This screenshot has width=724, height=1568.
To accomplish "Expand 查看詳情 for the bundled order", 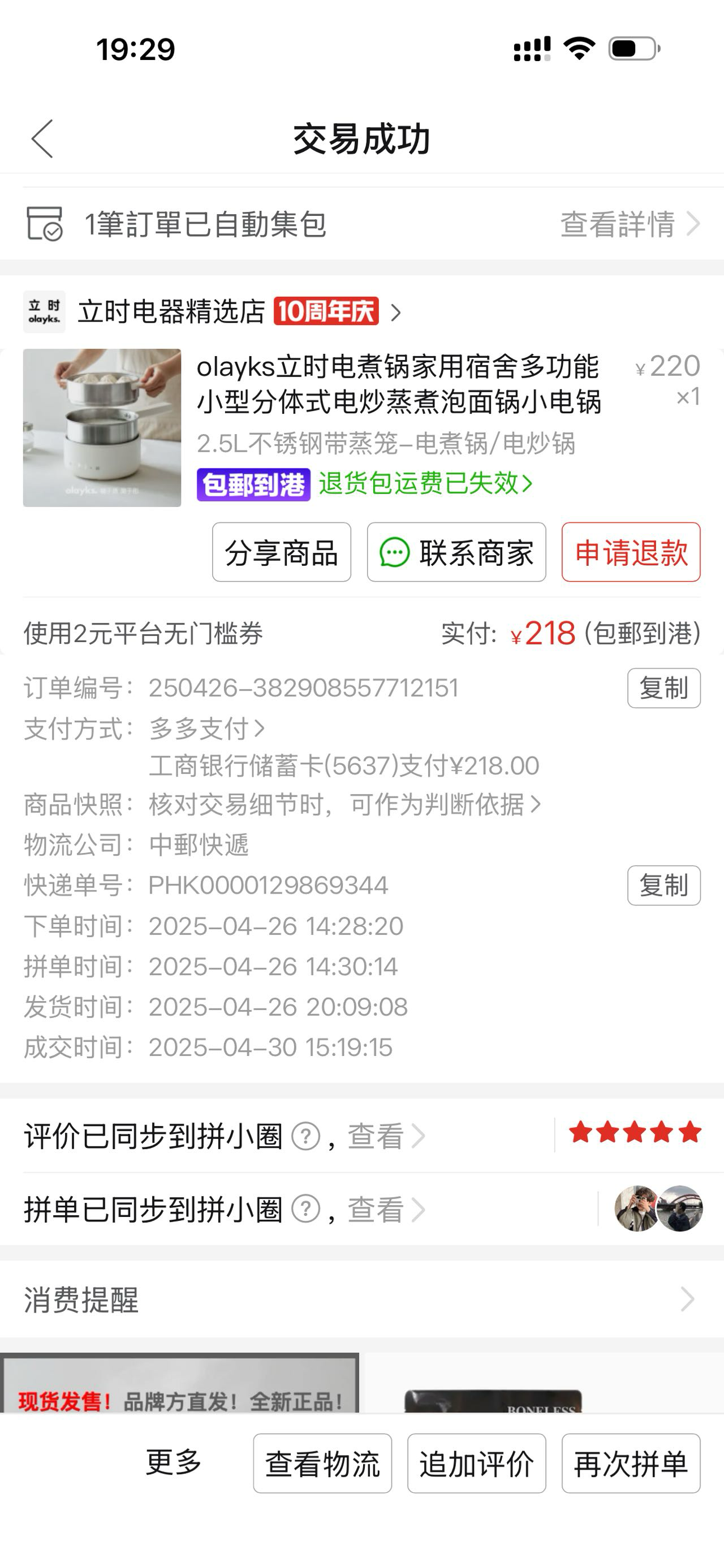I will click(x=618, y=224).
